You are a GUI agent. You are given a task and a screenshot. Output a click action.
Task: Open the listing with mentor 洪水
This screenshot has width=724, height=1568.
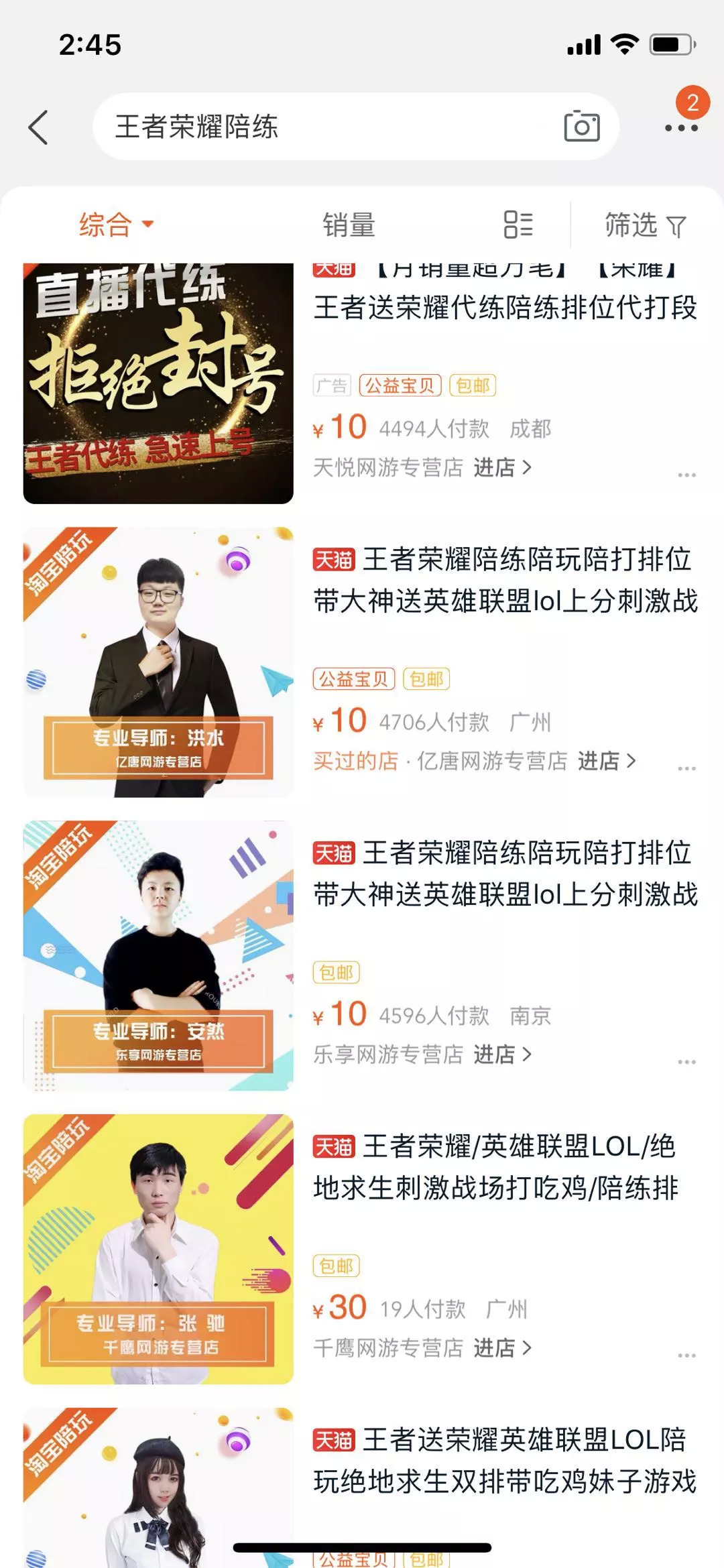[x=158, y=662]
